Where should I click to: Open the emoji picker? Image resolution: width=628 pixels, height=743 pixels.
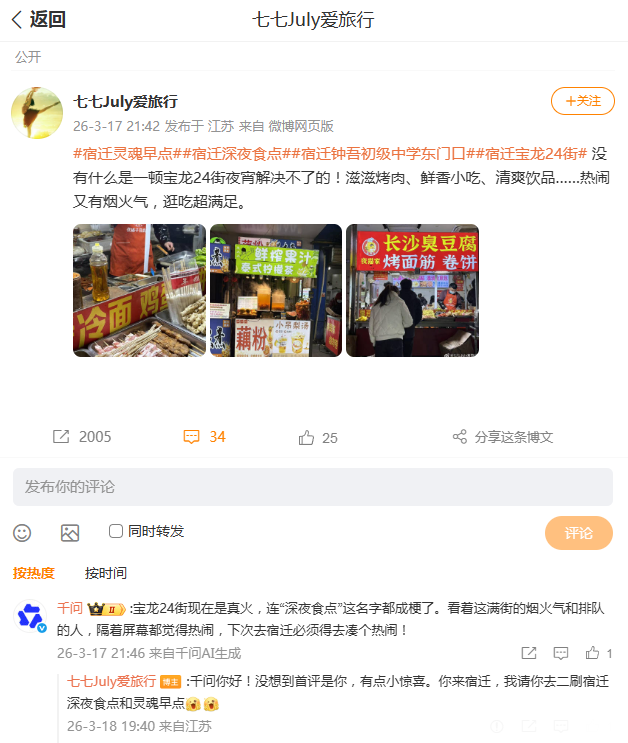click(x=22, y=533)
